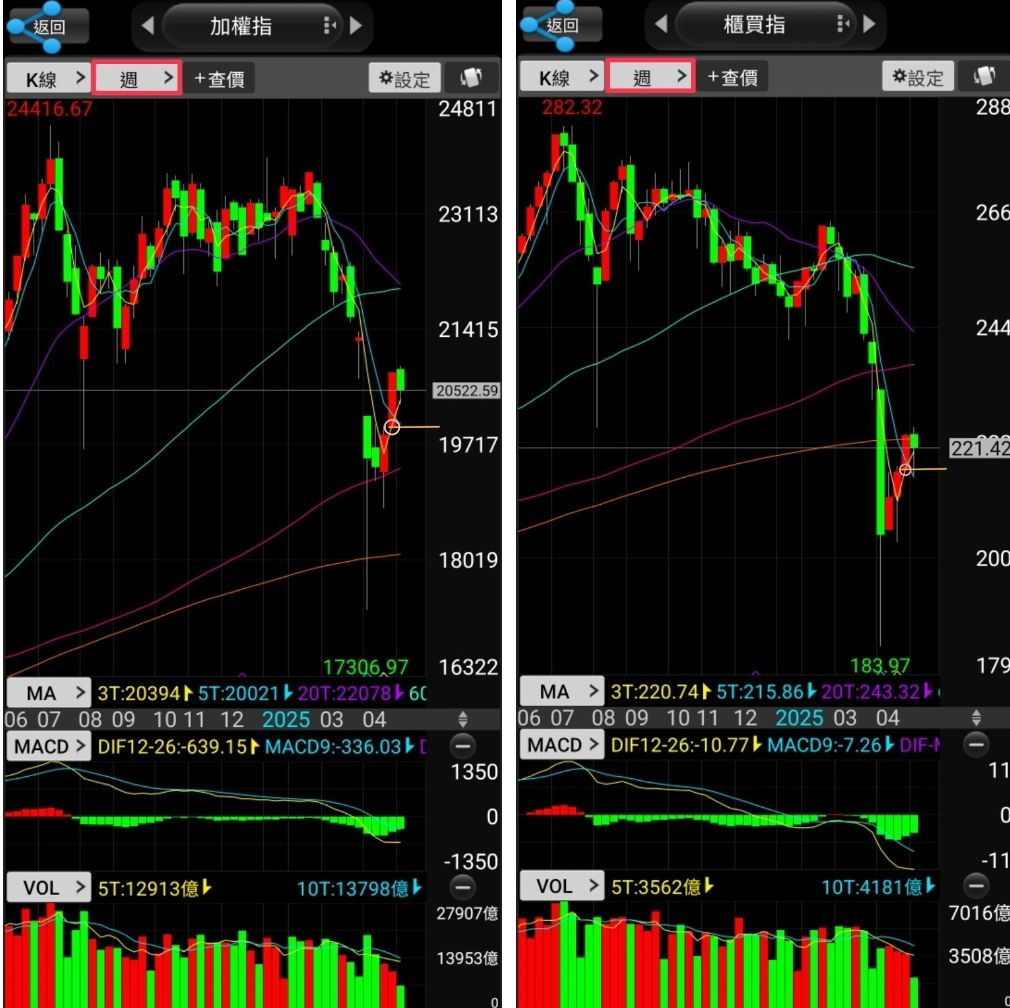Rotate the 加權指 chart view
1010x1008 pixels.
tap(472, 79)
